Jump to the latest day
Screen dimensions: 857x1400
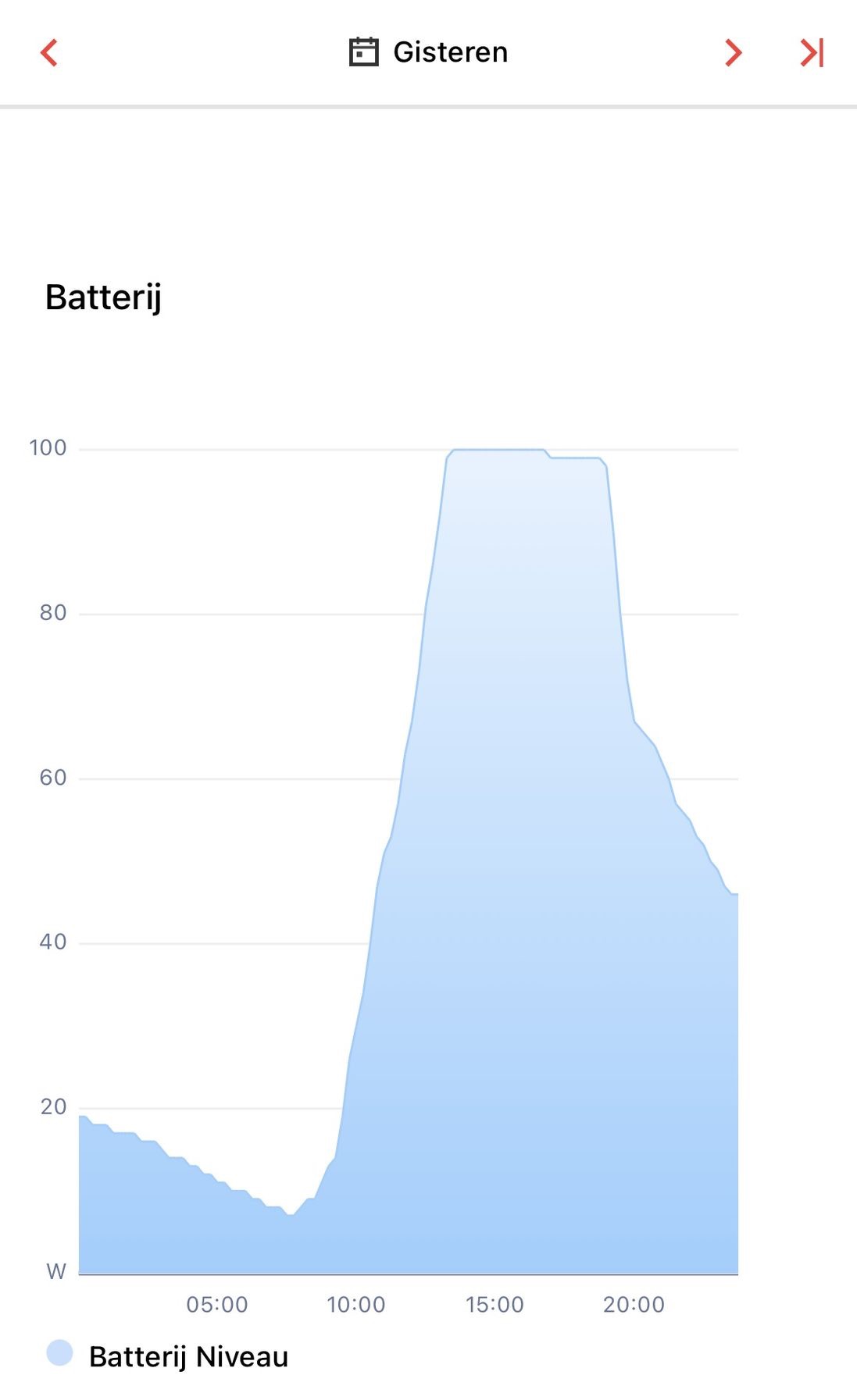pos(812,53)
